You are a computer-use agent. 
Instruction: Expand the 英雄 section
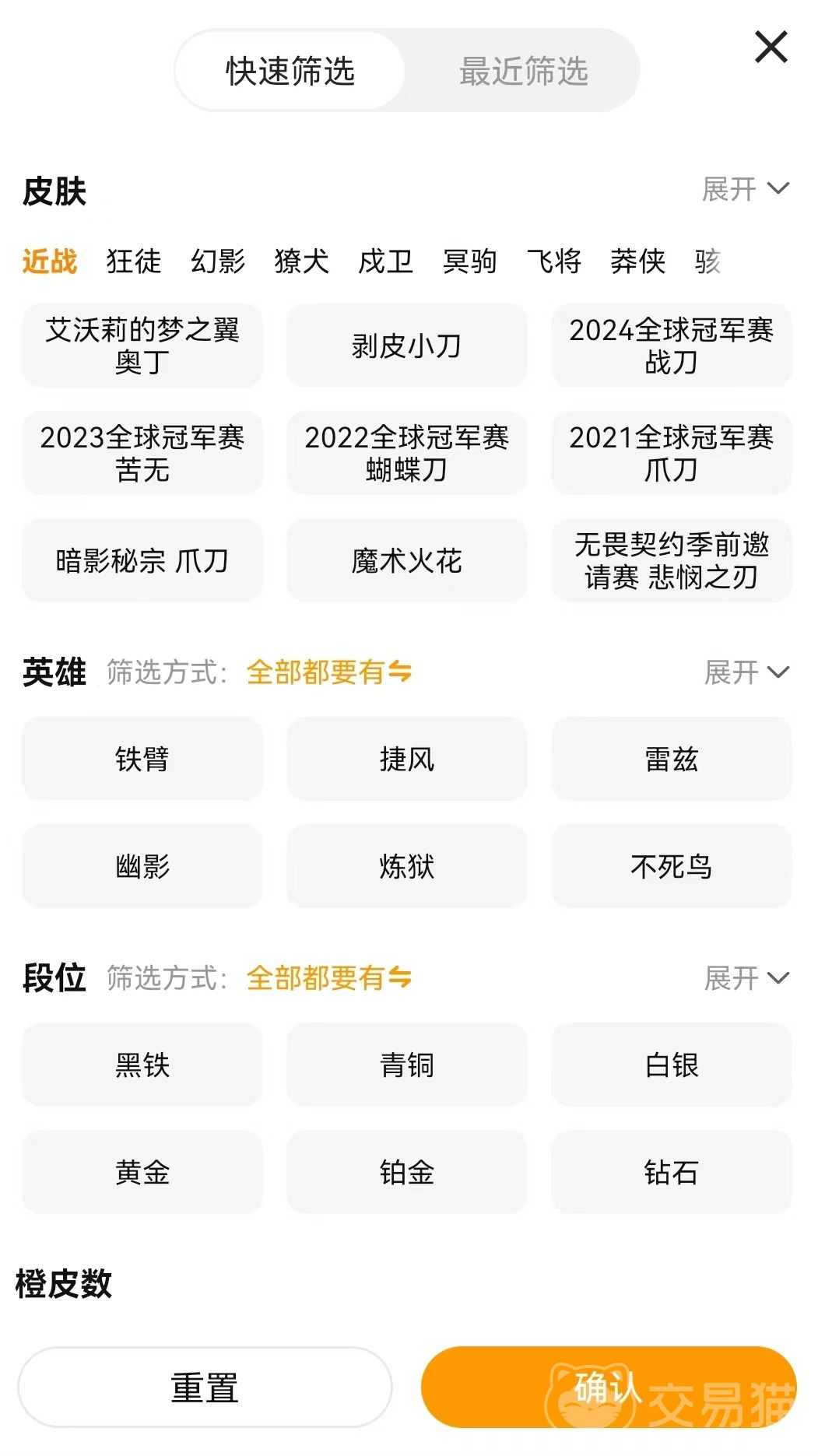pyautogui.click(x=746, y=672)
